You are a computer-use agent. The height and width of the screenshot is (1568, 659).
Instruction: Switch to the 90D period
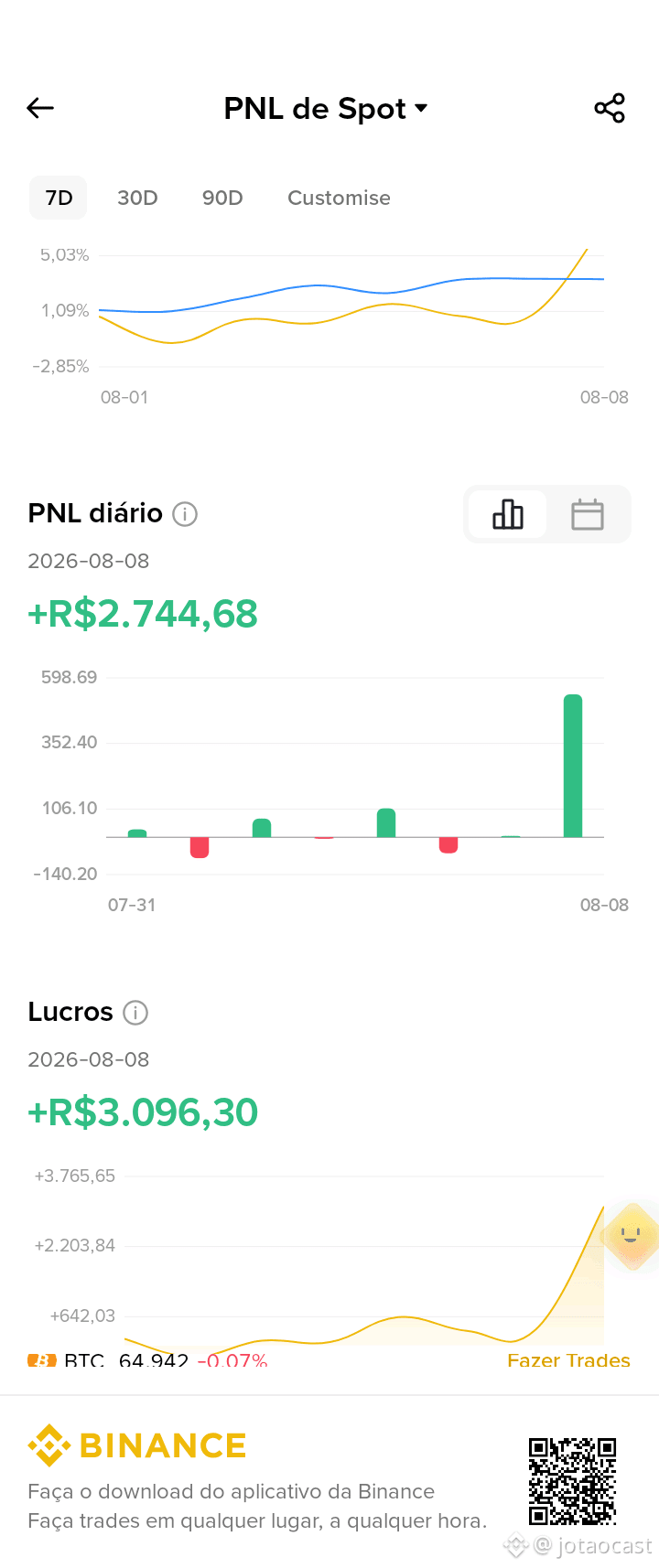(x=222, y=198)
